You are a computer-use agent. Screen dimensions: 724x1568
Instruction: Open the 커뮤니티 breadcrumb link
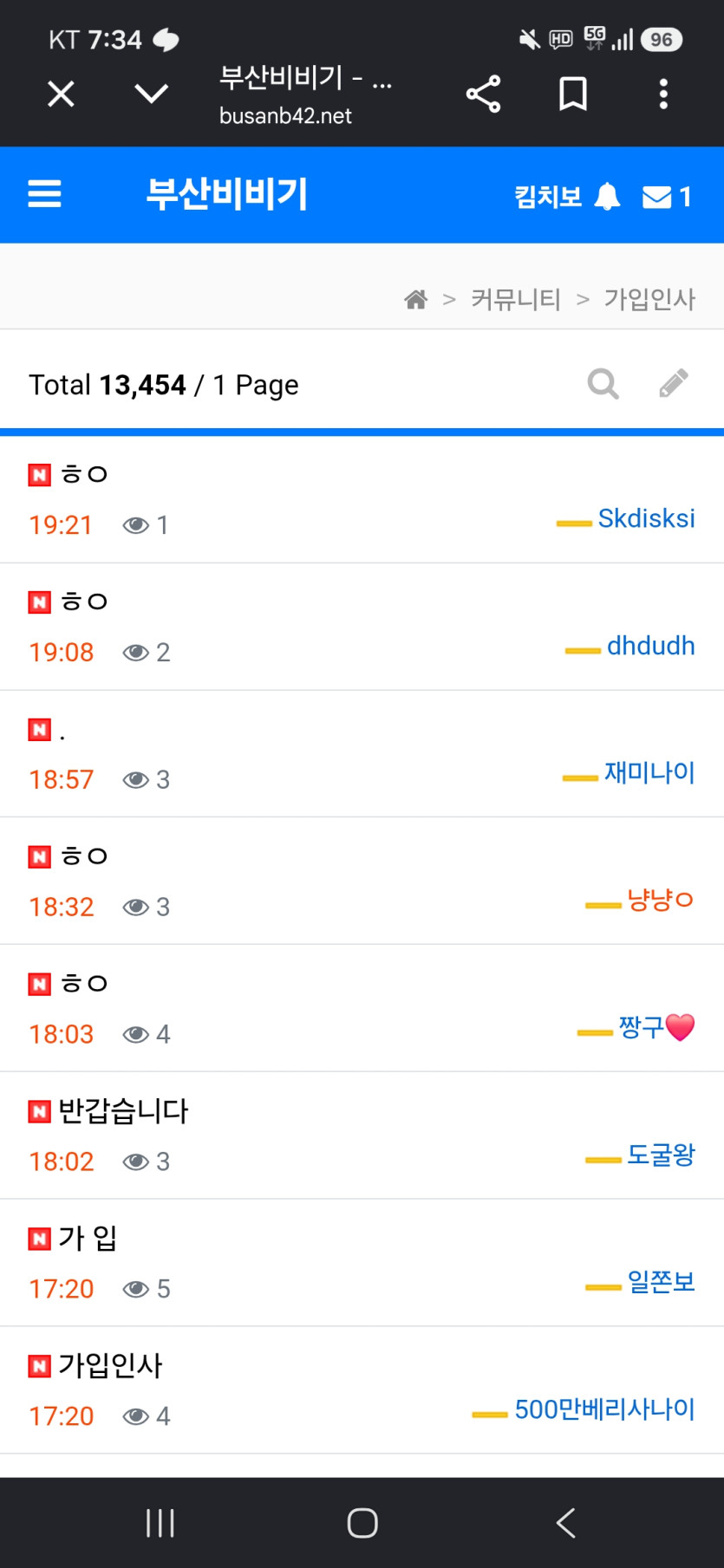click(x=516, y=299)
